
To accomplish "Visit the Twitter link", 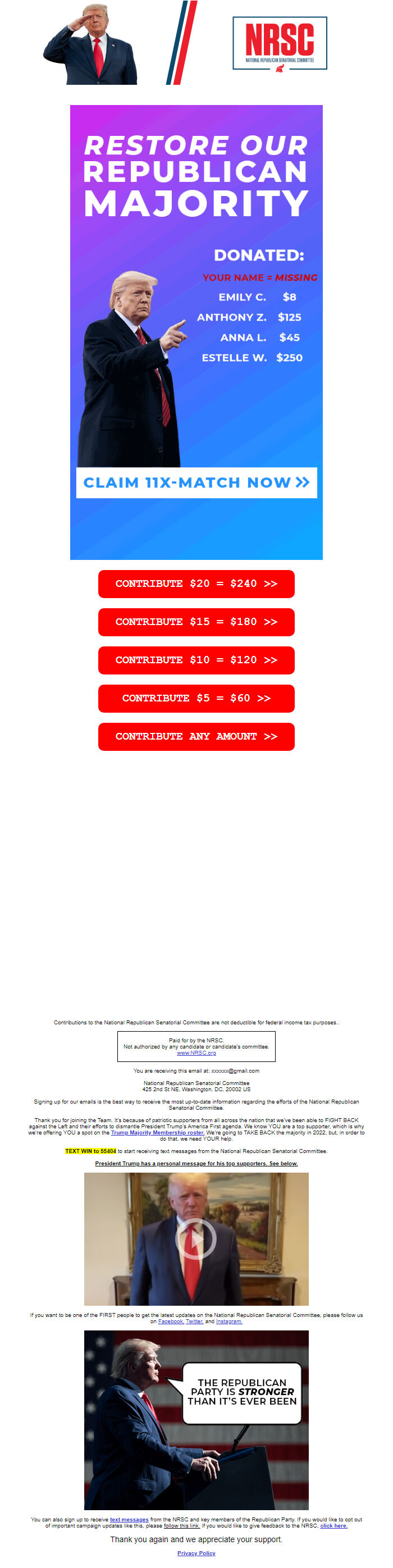I will pos(194,1321).
